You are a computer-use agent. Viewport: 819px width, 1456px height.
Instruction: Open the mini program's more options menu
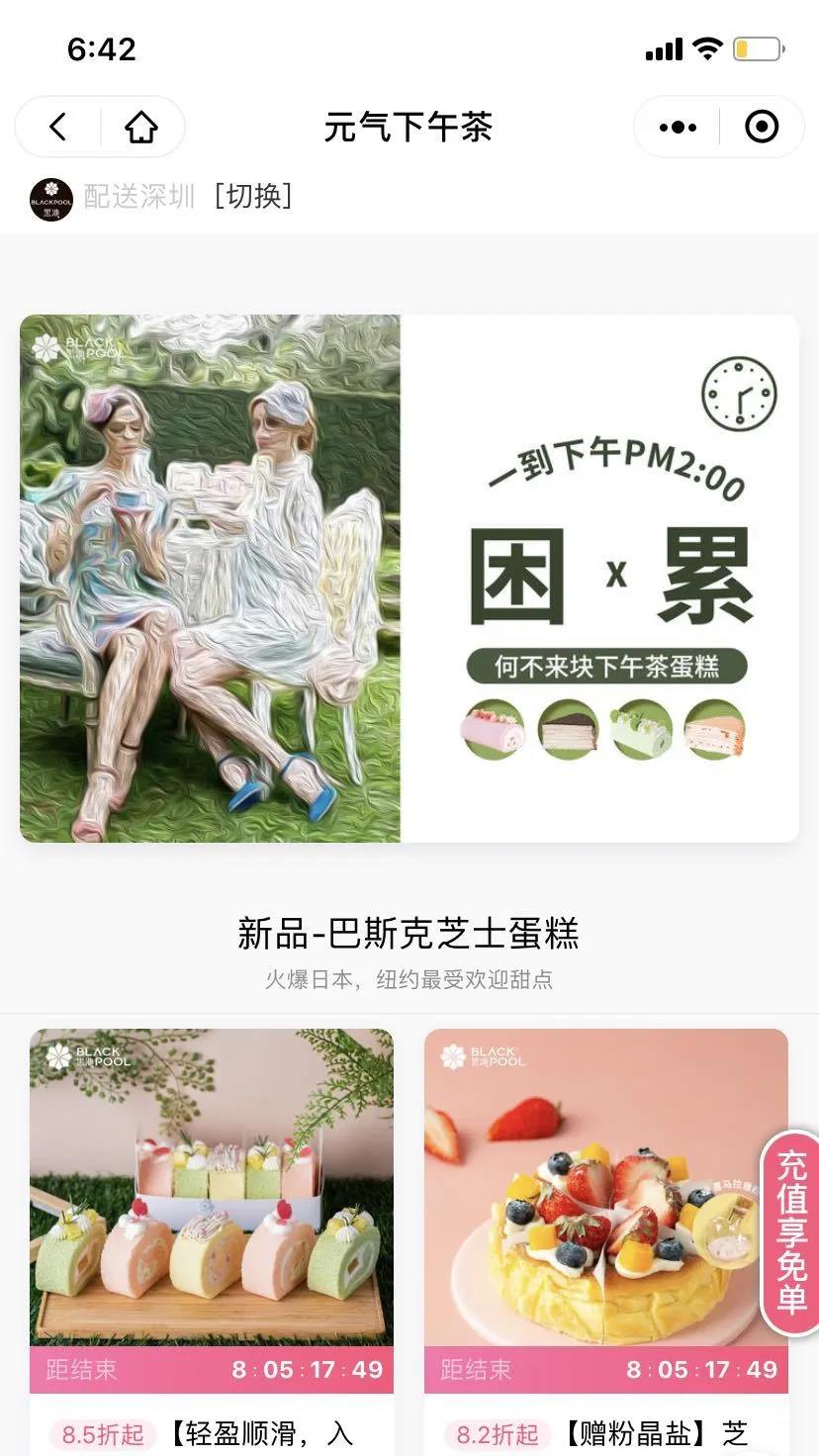pyautogui.click(x=678, y=127)
